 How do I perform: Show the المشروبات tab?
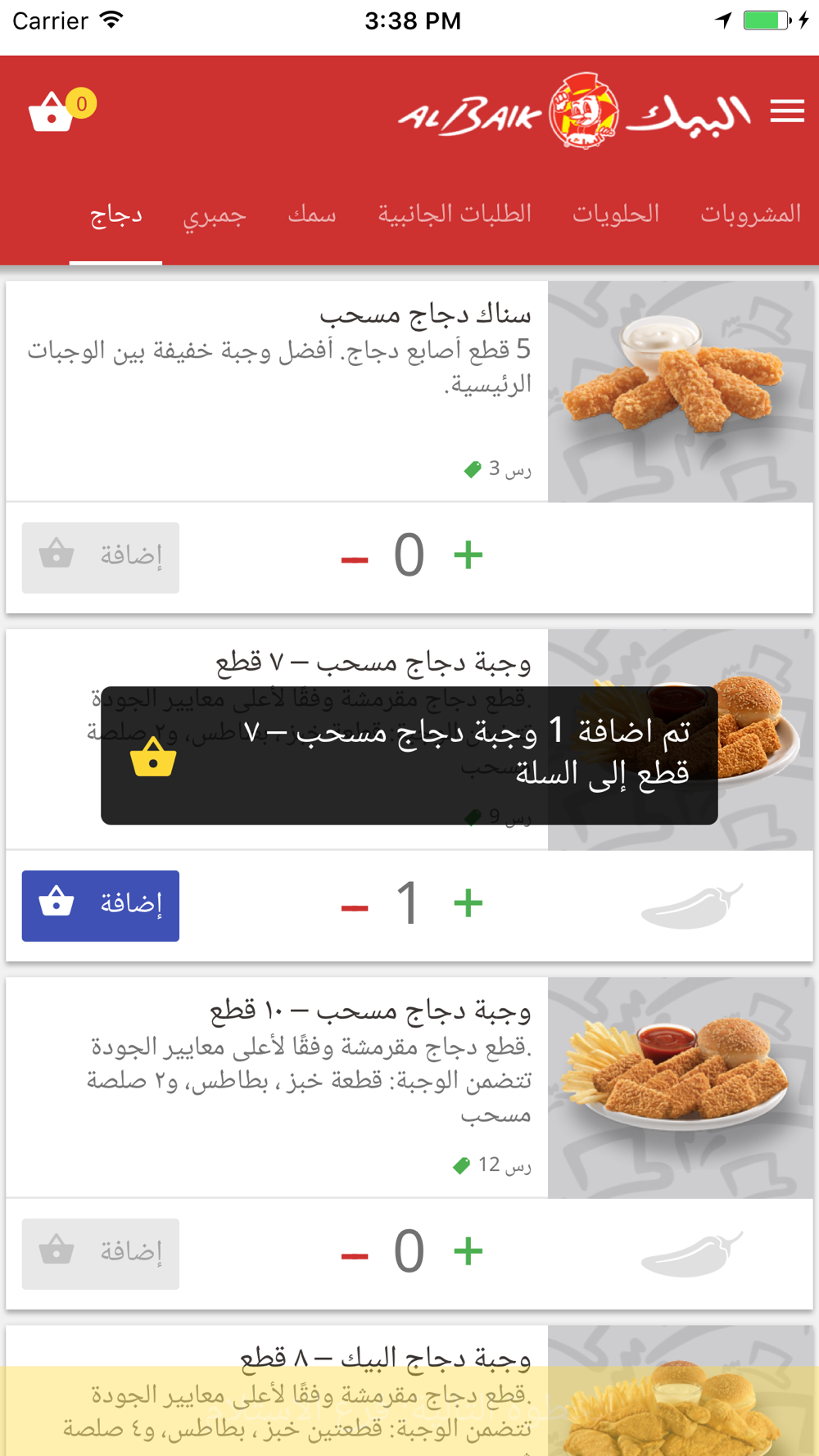(750, 215)
